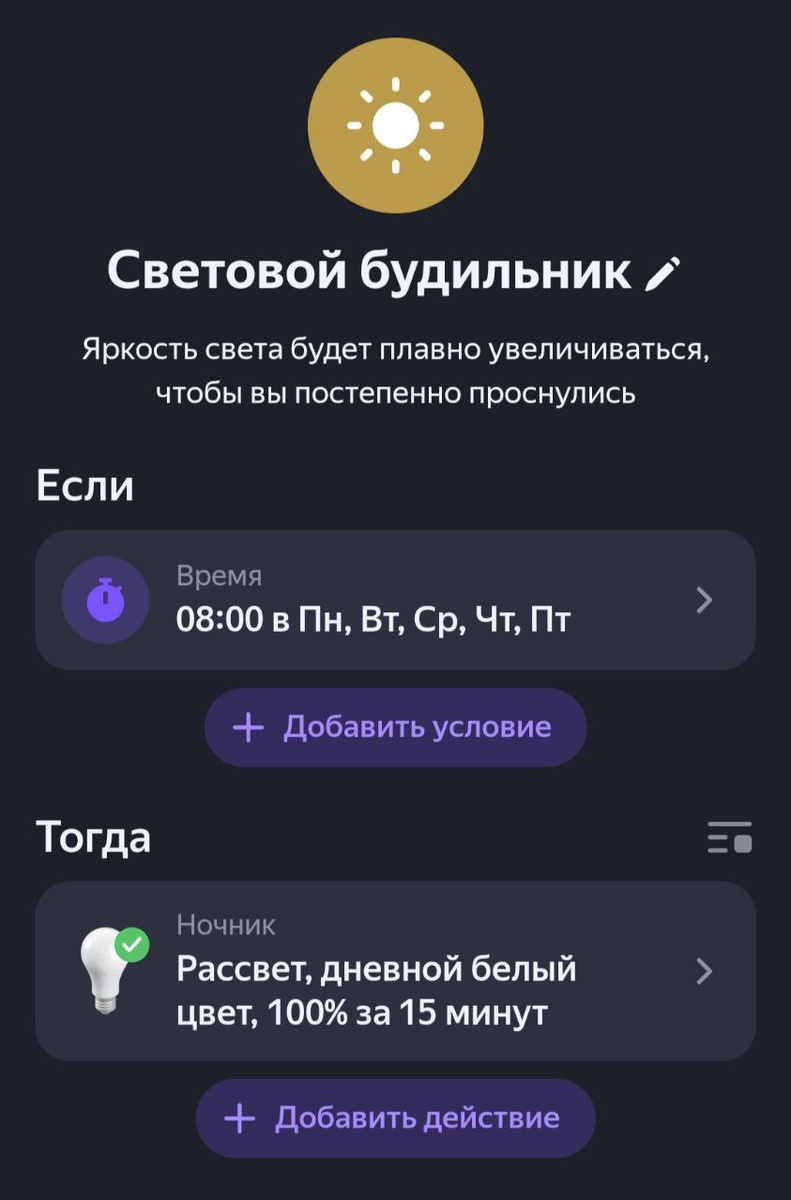Click the Если section header

point(85,486)
